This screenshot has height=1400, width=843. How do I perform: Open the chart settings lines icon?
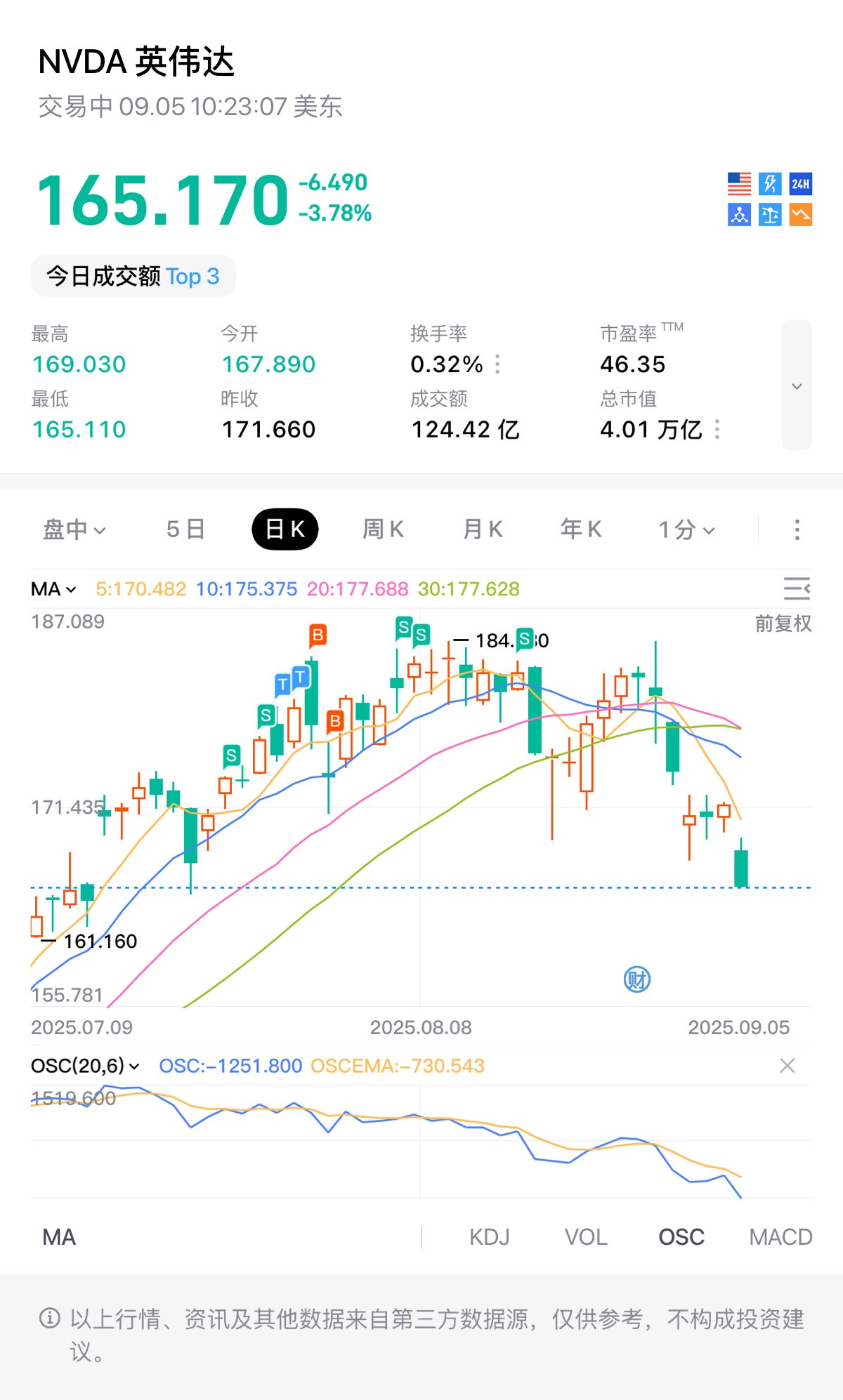coord(797,588)
